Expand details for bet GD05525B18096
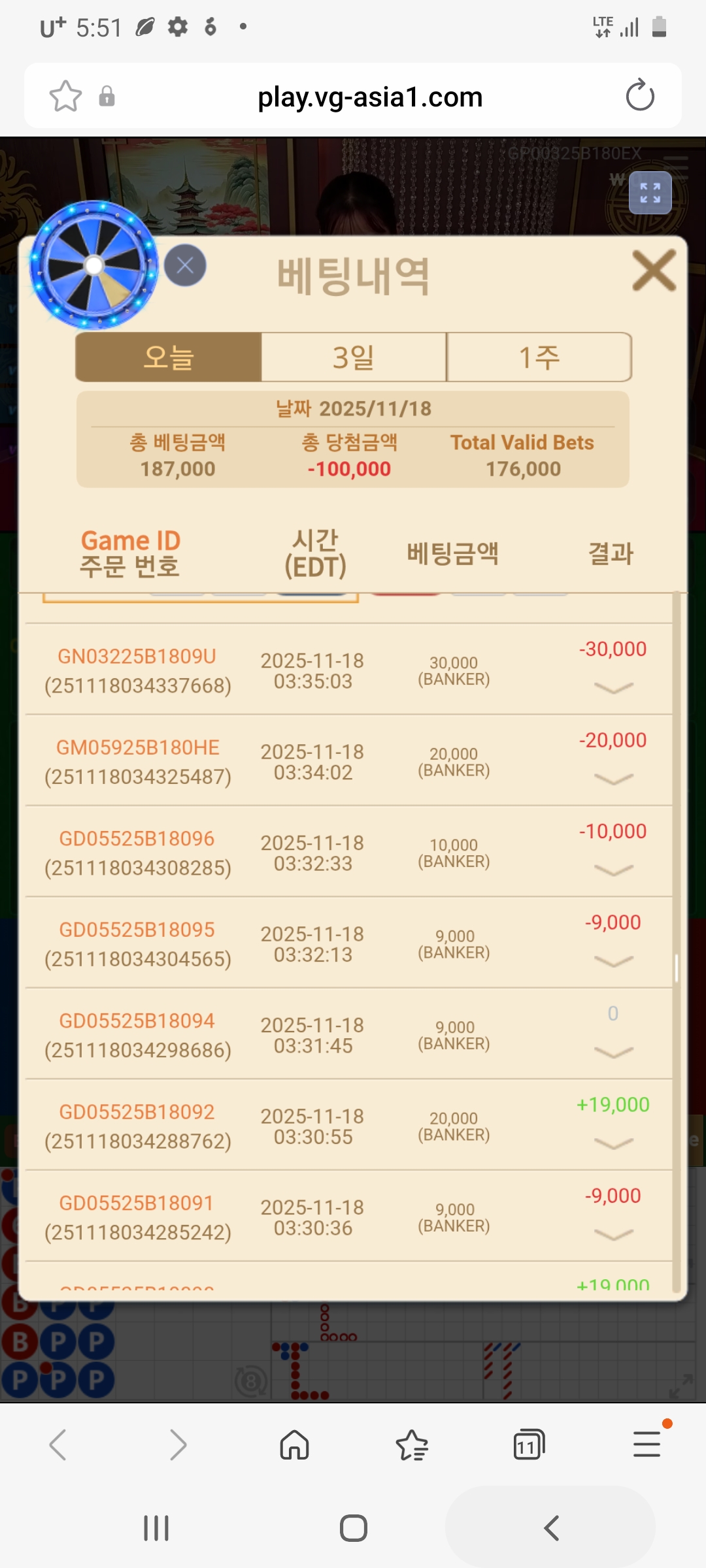 click(x=613, y=870)
